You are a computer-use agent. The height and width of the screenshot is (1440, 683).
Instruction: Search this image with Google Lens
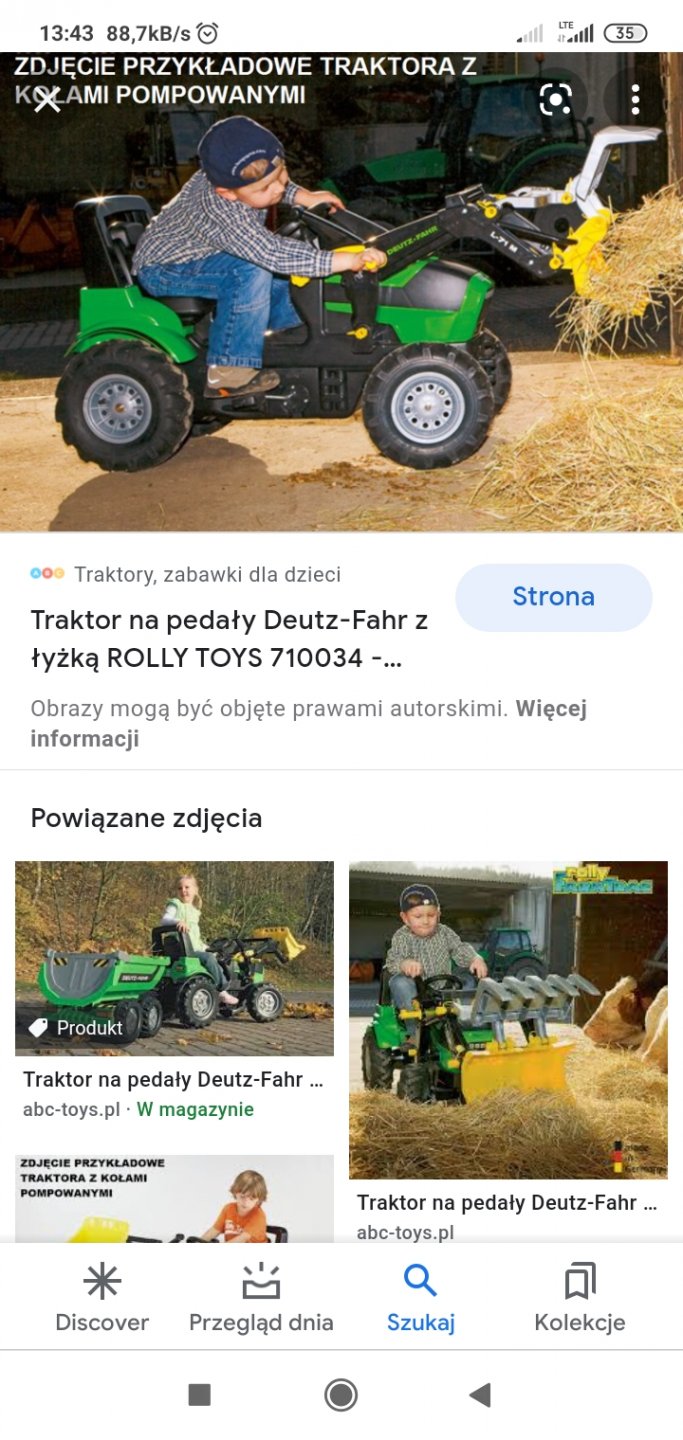click(555, 99)
